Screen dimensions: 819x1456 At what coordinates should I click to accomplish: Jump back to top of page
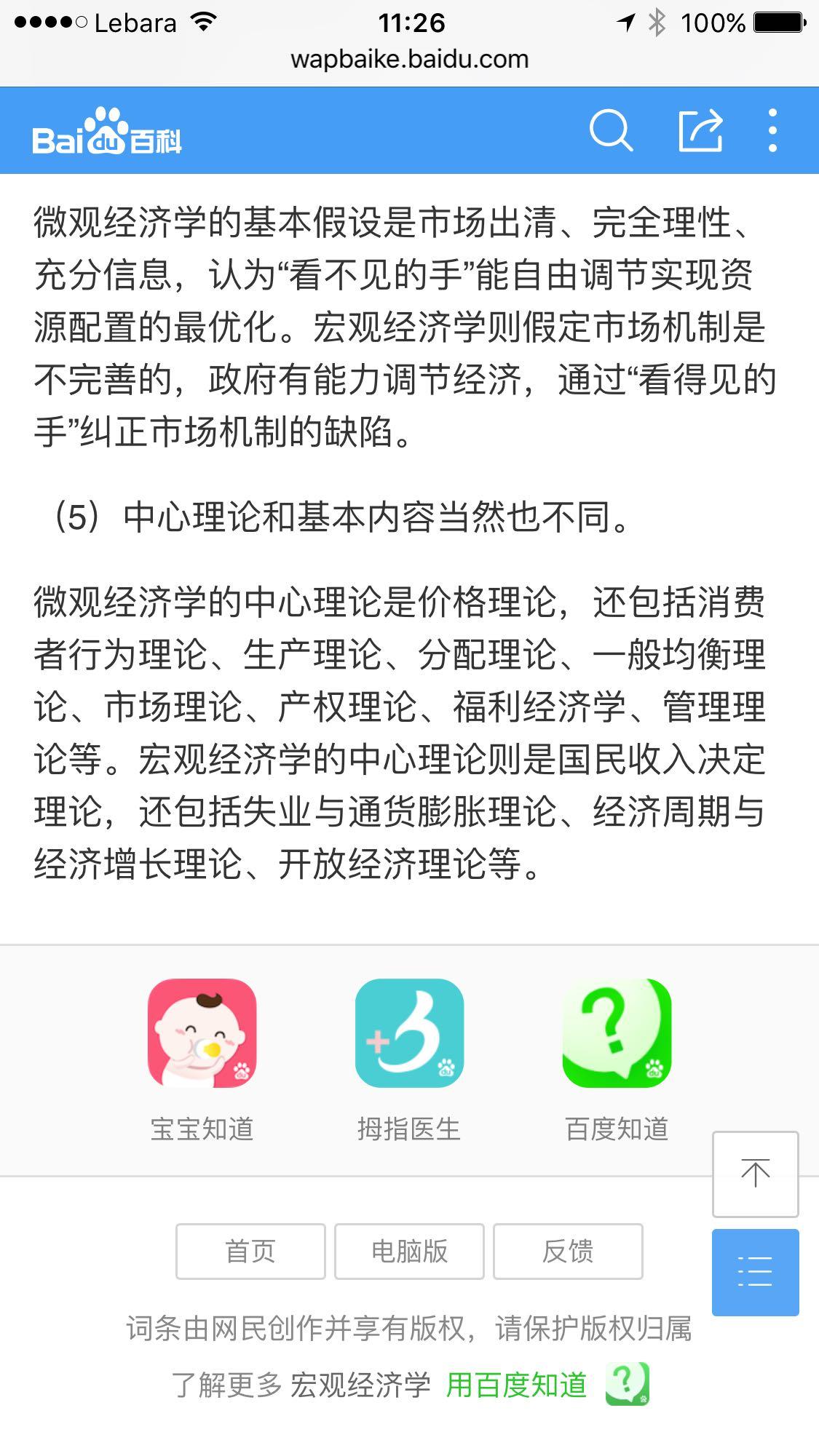click(x=755, y=1174)
